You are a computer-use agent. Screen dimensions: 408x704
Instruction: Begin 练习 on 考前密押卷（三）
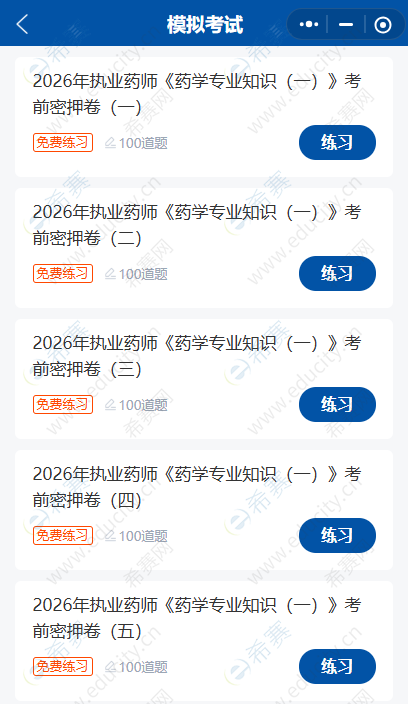pos(337,405)
